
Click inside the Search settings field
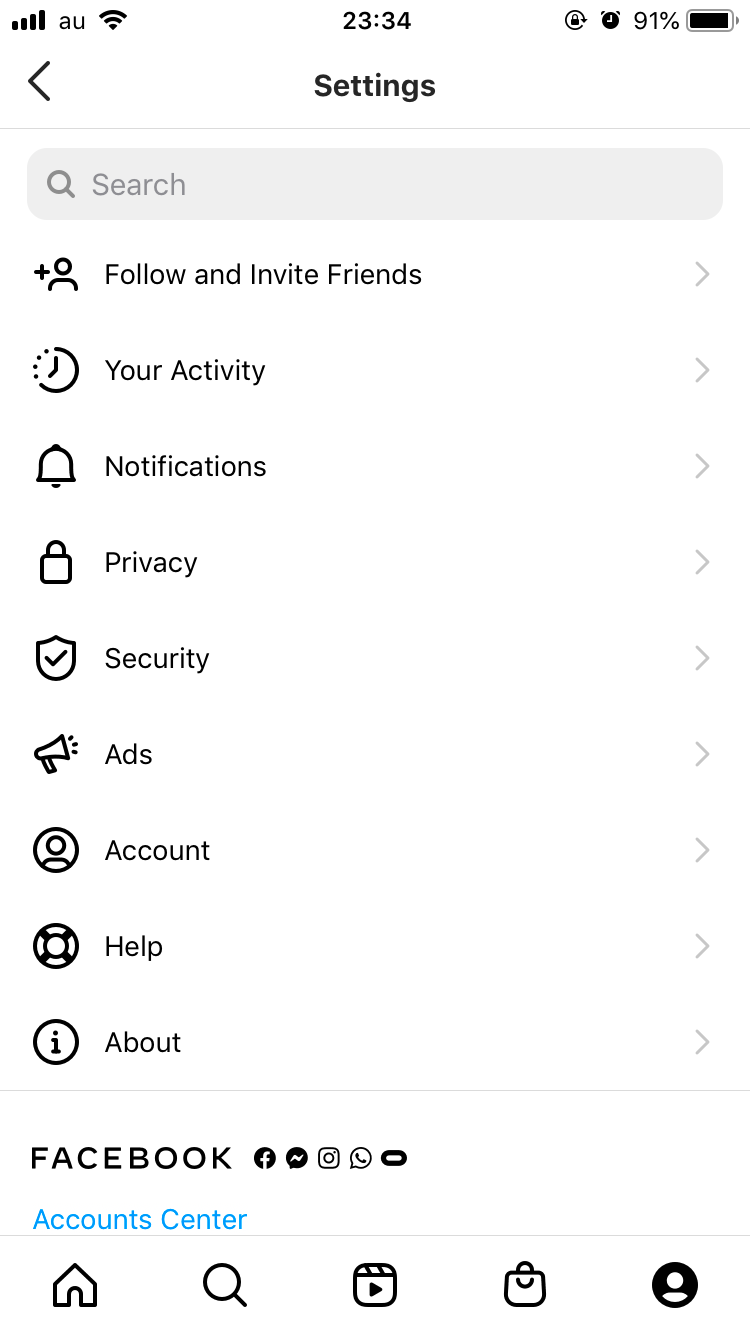pyautogui.click(x=375, y=184)
